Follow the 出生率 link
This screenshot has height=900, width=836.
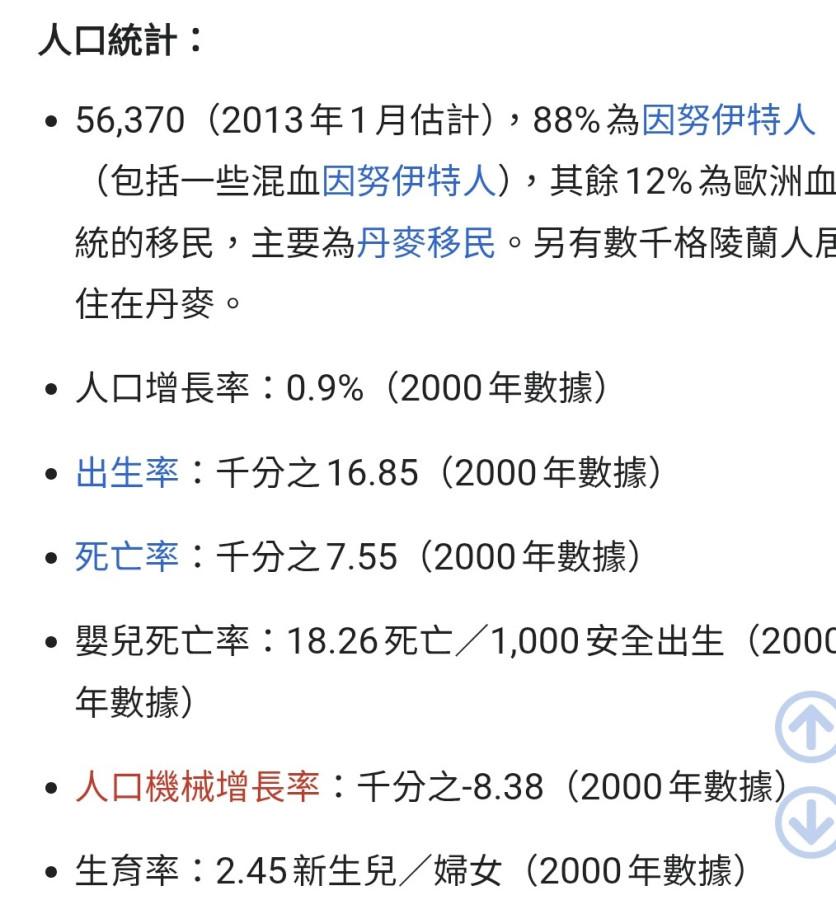click(x=126, y=472)
